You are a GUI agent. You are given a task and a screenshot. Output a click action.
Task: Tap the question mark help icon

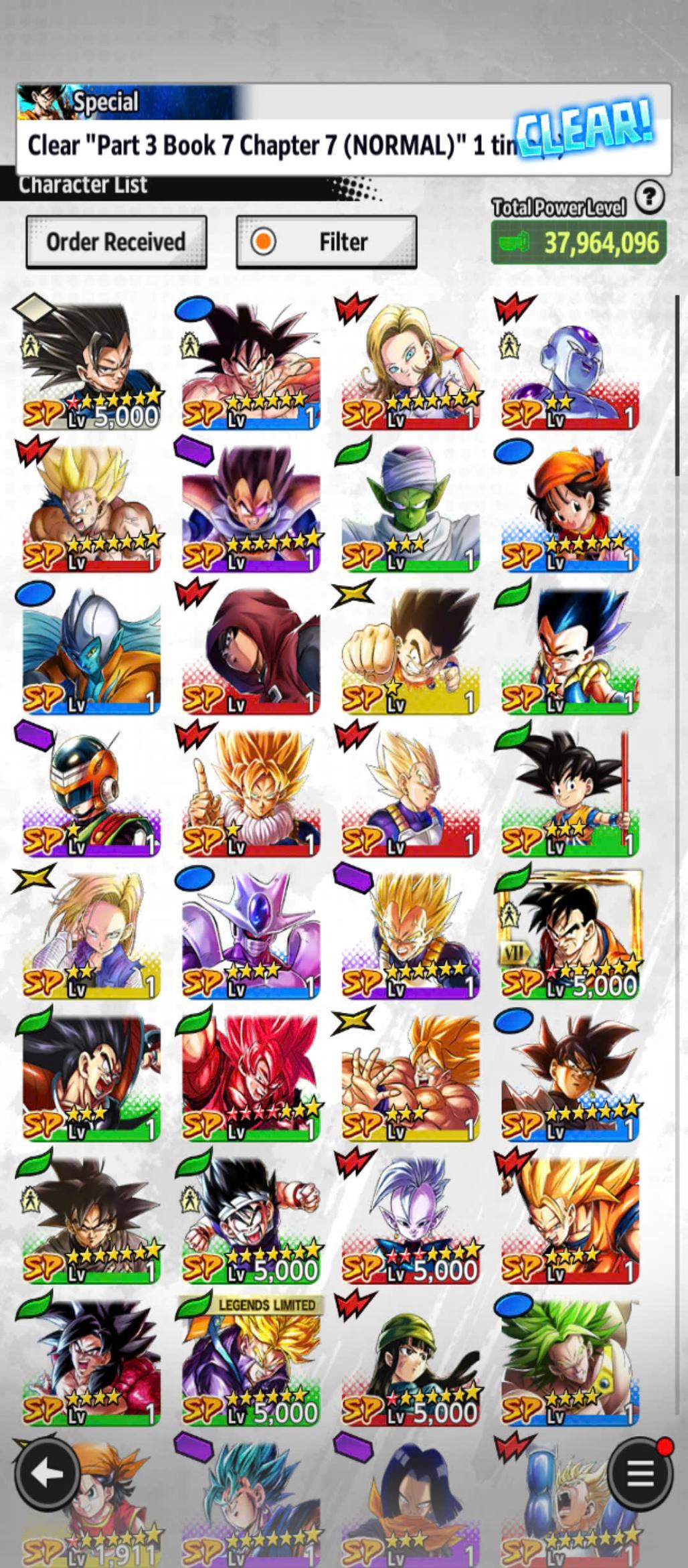649,198
